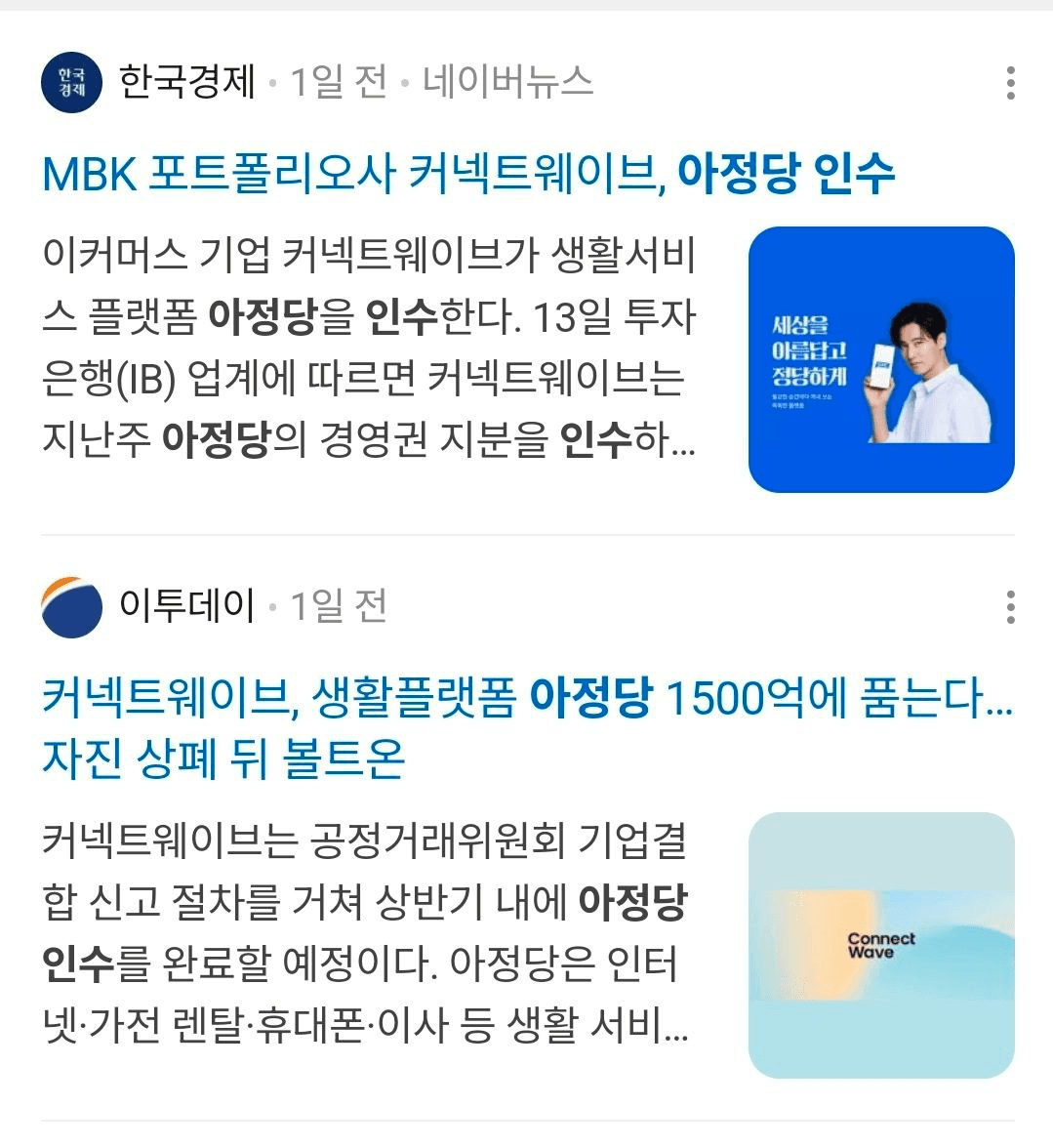Open the headline 'MBK 포트폴리오사 커넥트웨이브, 아정당 인수'
1053x1148 pixels.
pyautogui.click(x=468, y=174)
